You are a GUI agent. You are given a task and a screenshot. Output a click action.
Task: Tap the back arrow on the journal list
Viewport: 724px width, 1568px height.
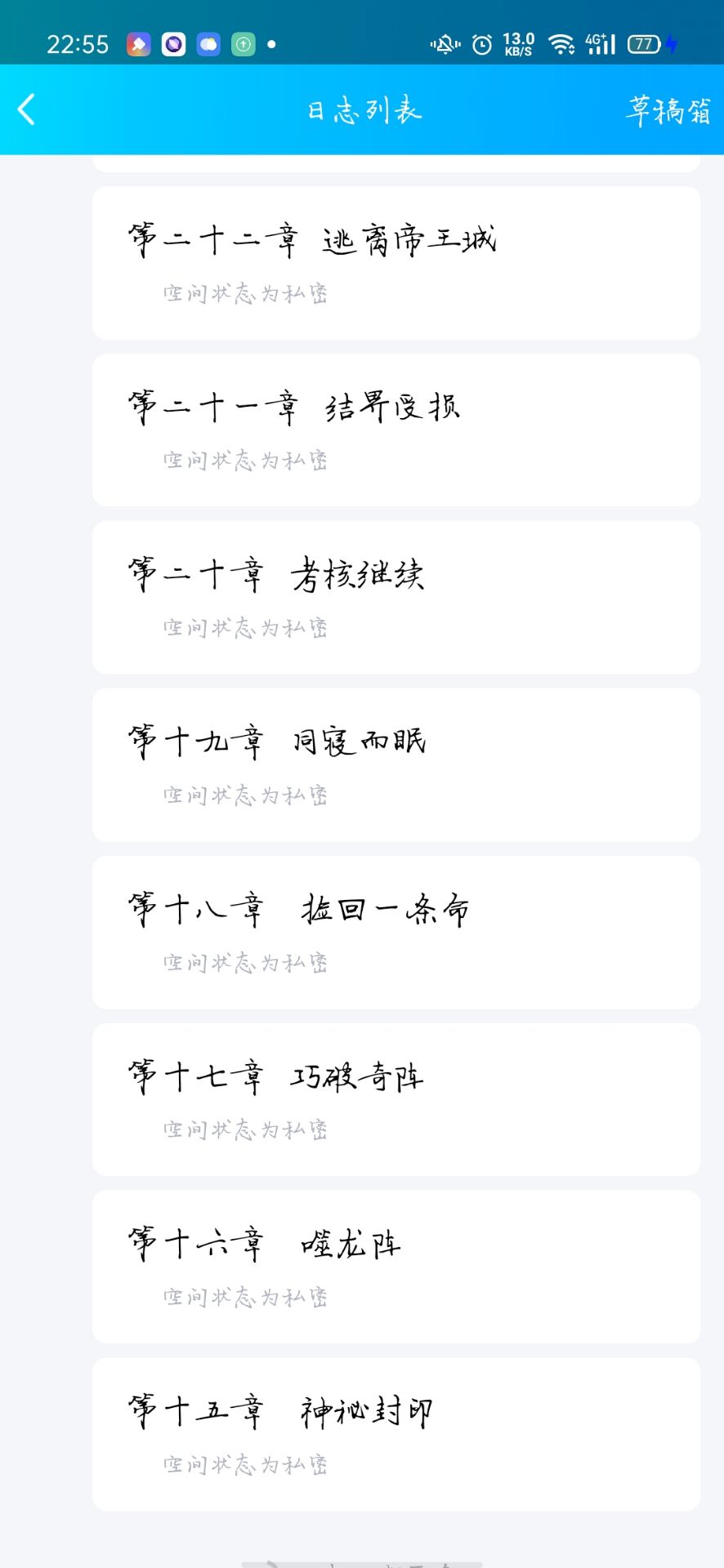(x=25, y=109)
